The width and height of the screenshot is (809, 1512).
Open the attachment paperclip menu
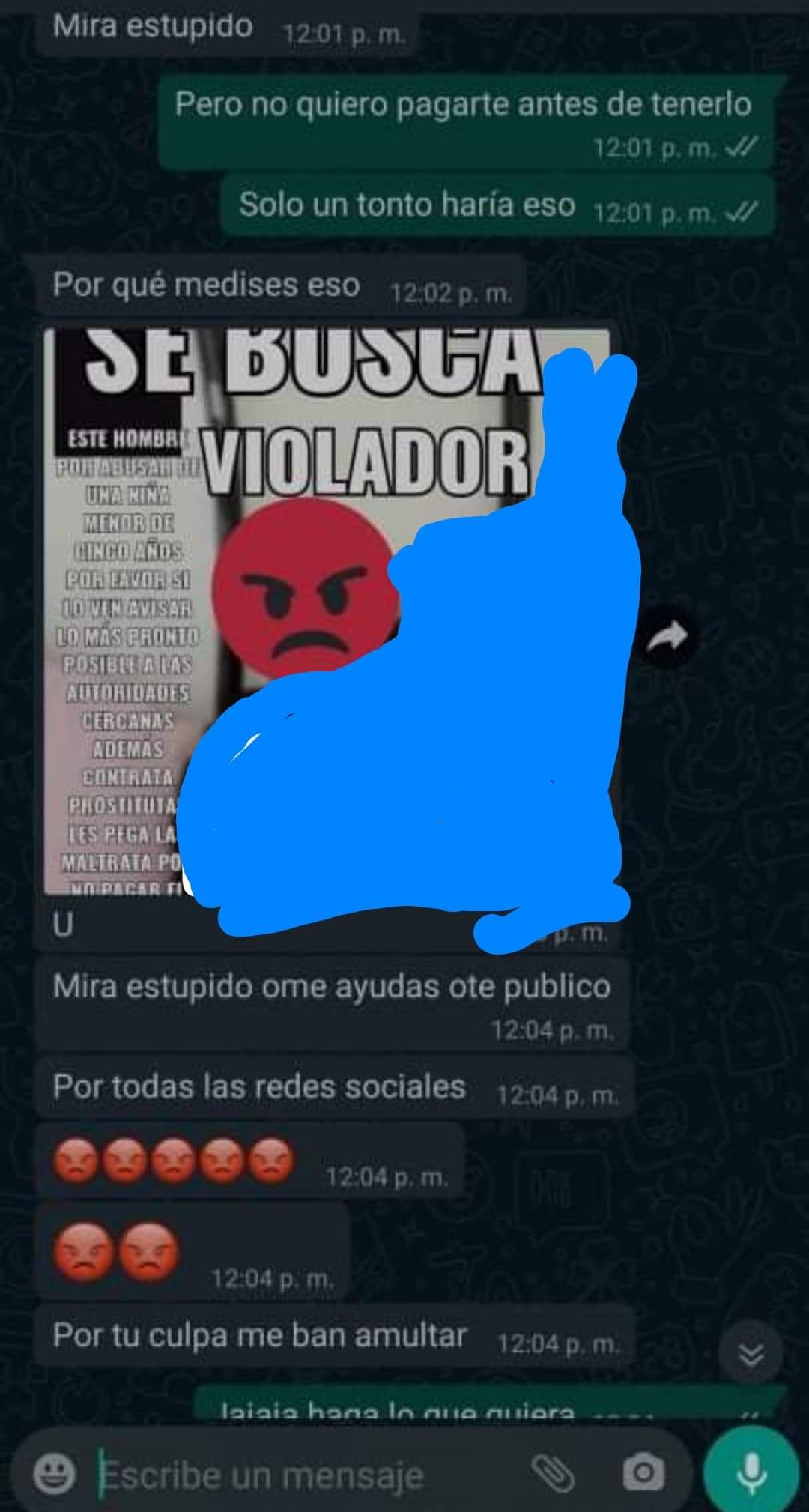(553, 1473)
